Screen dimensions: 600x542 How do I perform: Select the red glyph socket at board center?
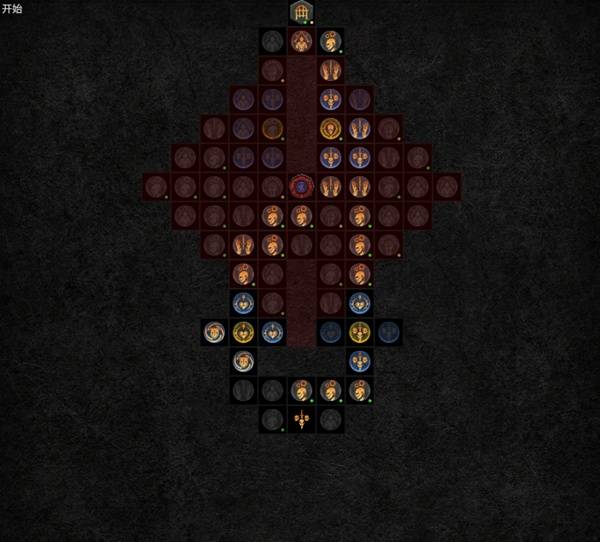point(301,186)
